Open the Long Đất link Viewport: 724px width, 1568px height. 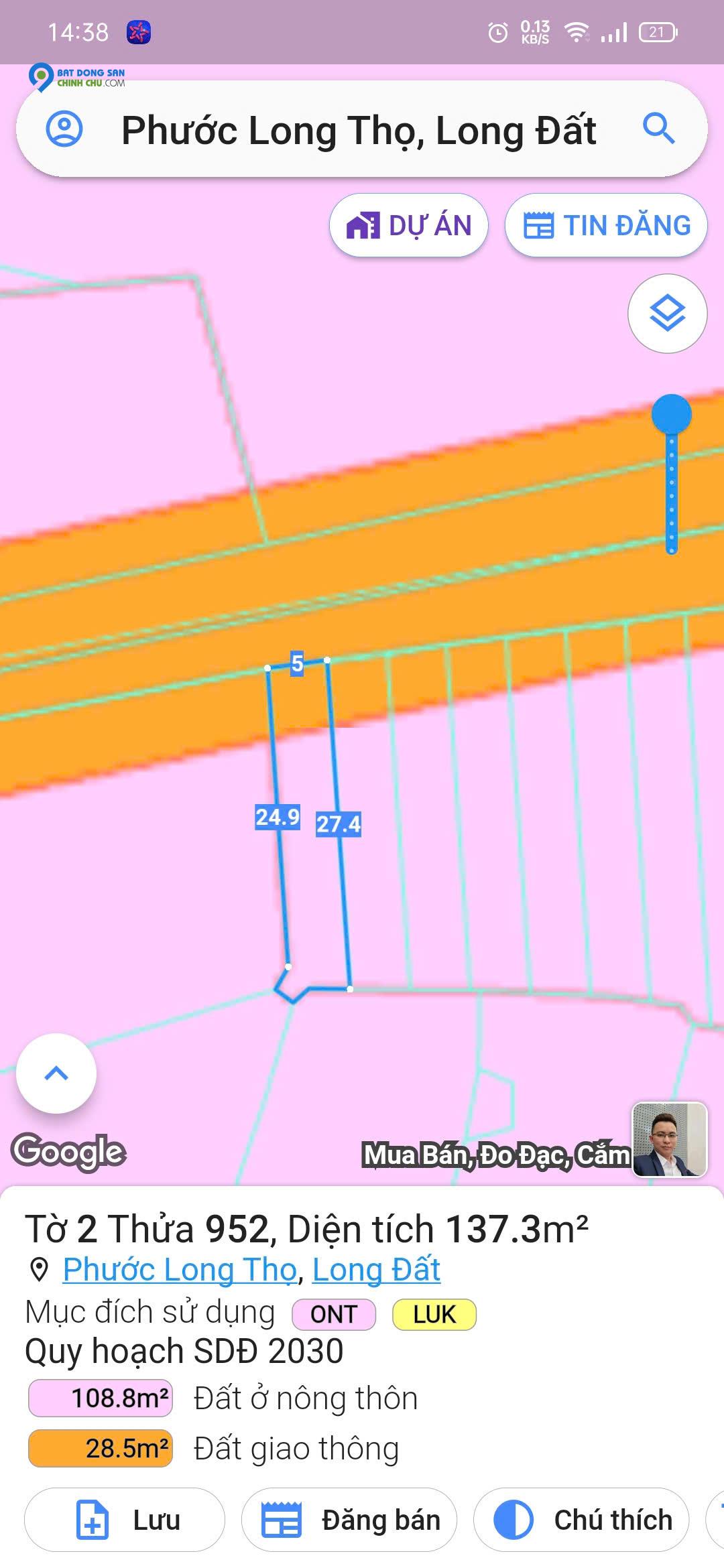pos(376,1270)
